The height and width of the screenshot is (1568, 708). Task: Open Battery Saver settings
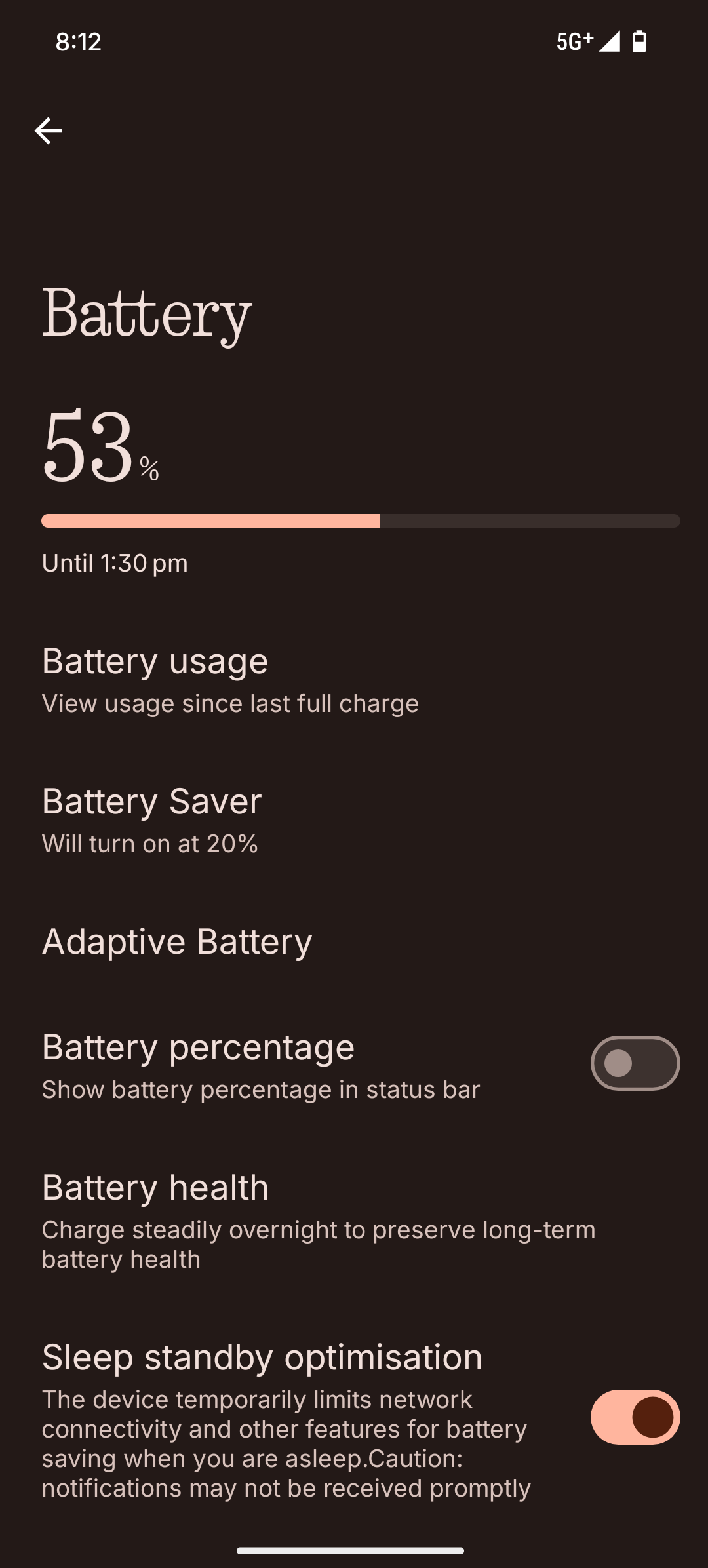click(x=152, y=819)
